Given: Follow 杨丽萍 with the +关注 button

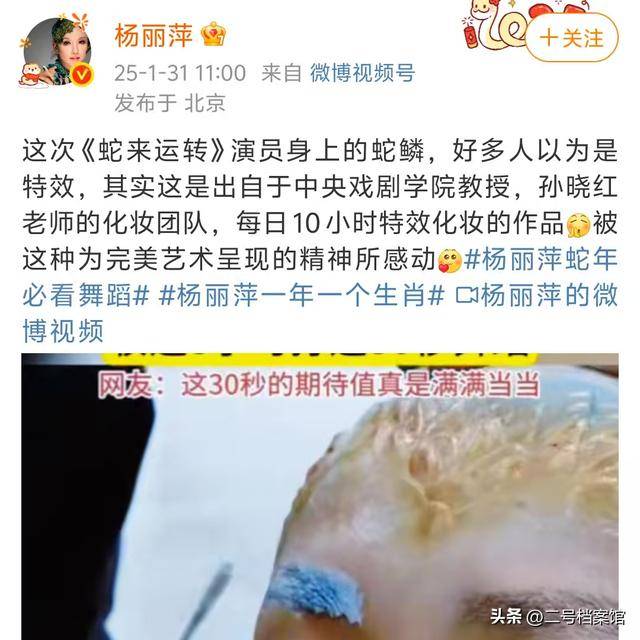Looking at the screenshot, I should tap(573, 39).
